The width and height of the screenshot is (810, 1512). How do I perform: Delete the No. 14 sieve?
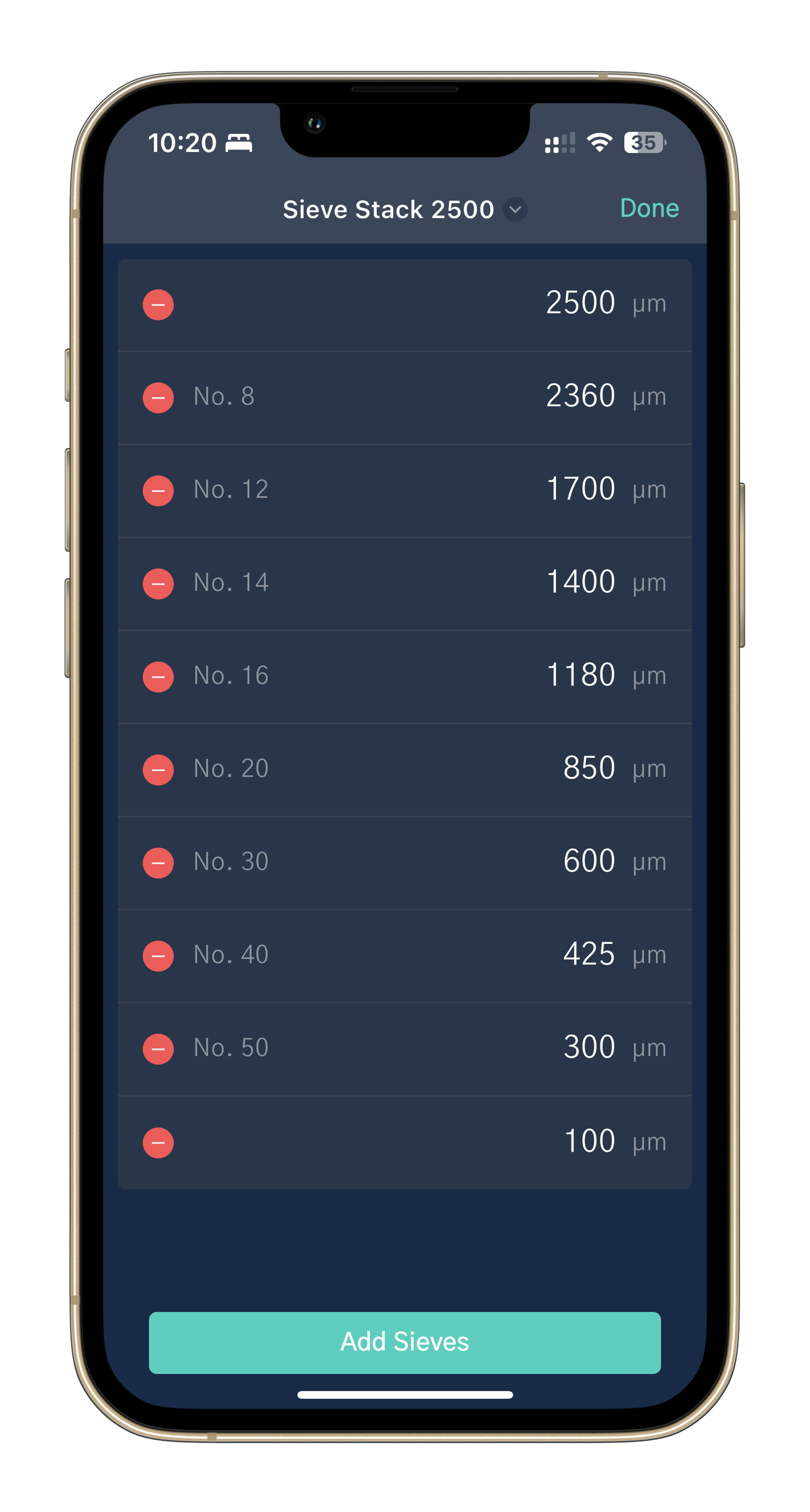pos(158,584)
